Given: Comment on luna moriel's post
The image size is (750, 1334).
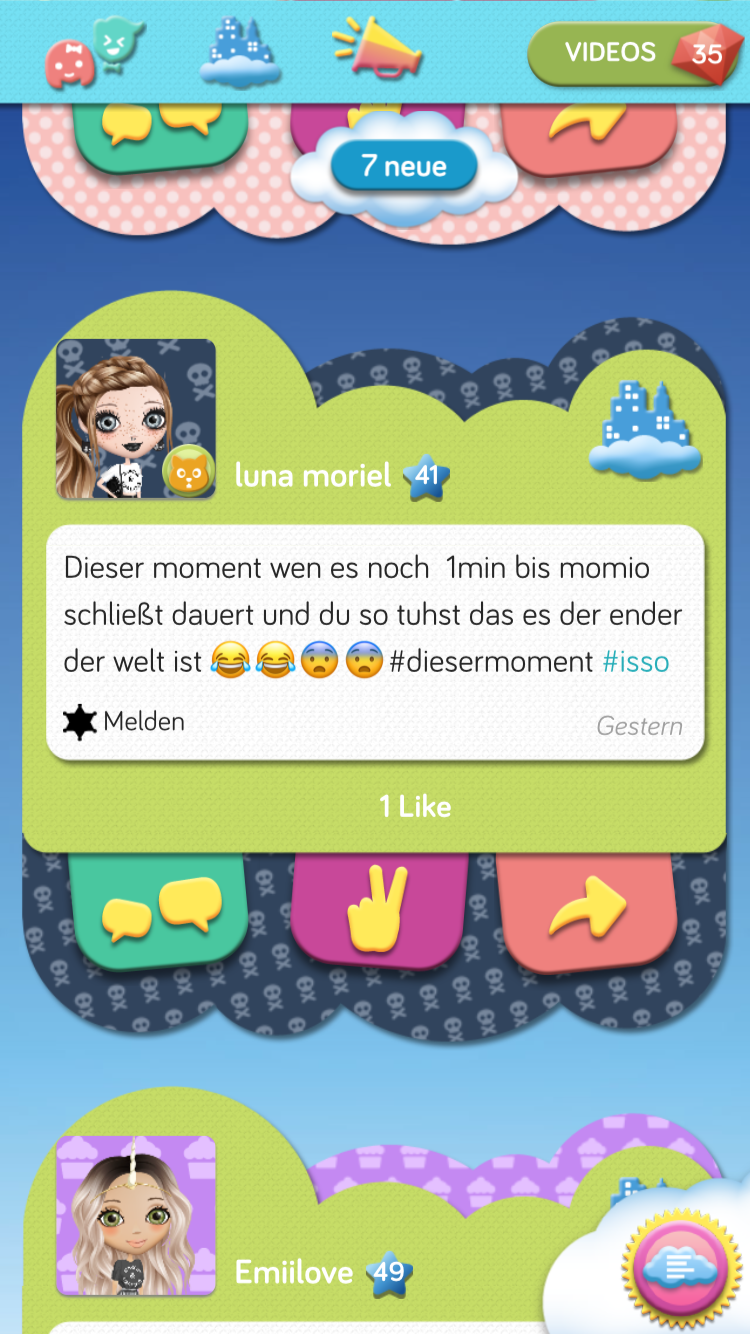Looking at the screenshot, I should click(160, 908).
